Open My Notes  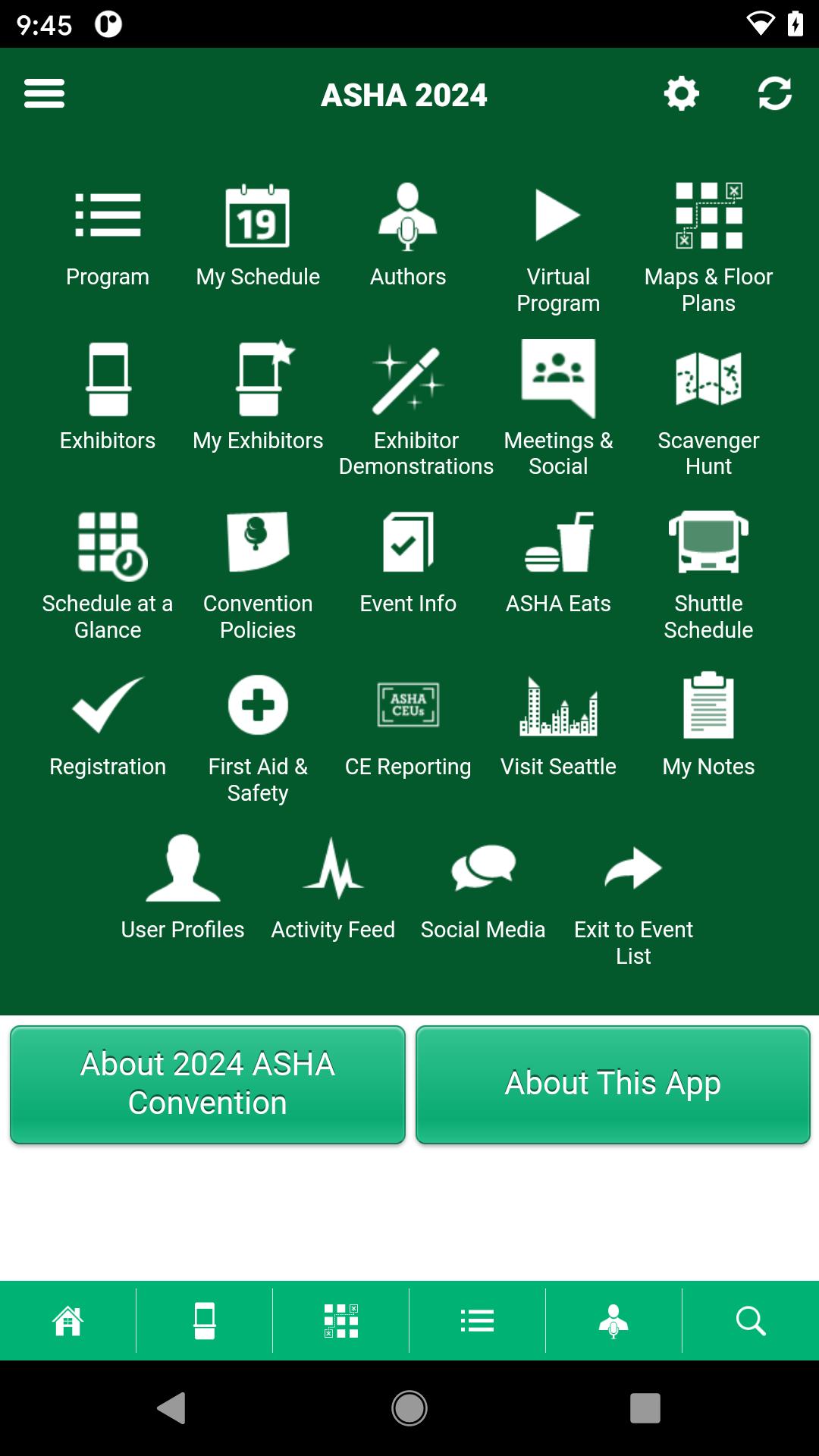pos(708,728)
